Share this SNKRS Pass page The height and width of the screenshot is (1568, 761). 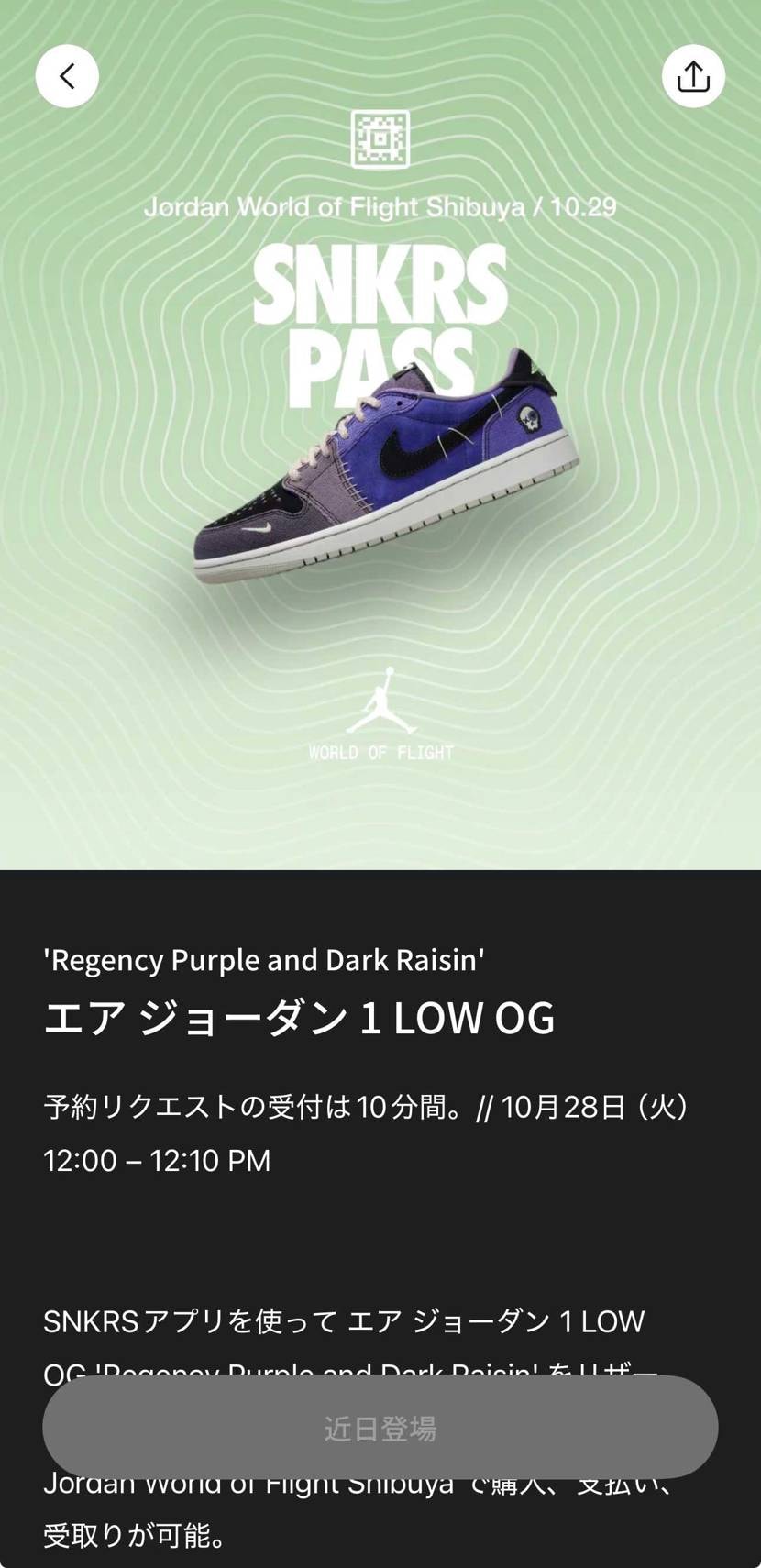tap(693, 76)
